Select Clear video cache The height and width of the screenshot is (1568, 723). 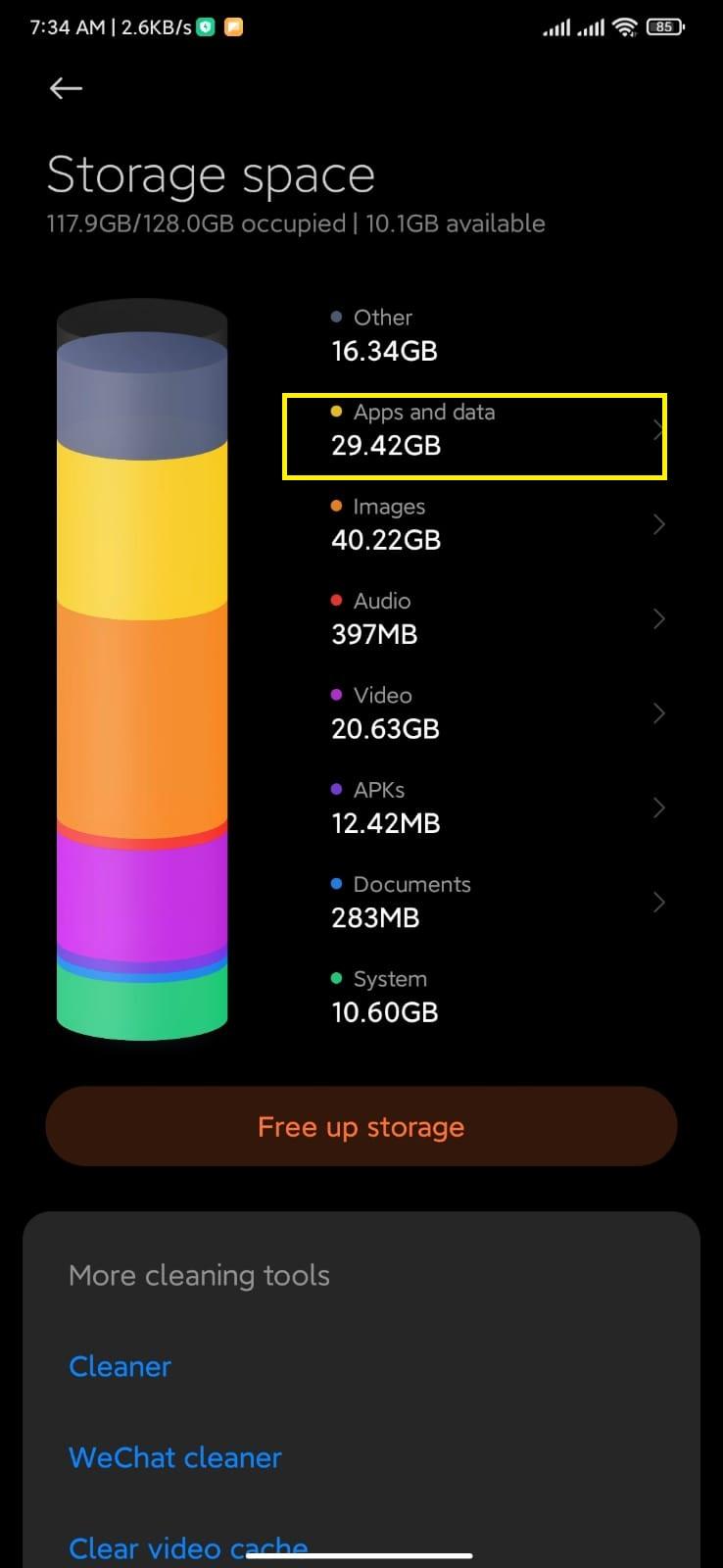point(188,1547)
